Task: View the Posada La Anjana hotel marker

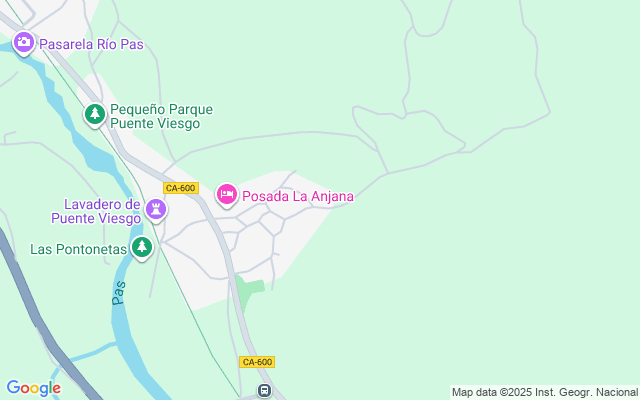Action: click(x=227, y=195)
